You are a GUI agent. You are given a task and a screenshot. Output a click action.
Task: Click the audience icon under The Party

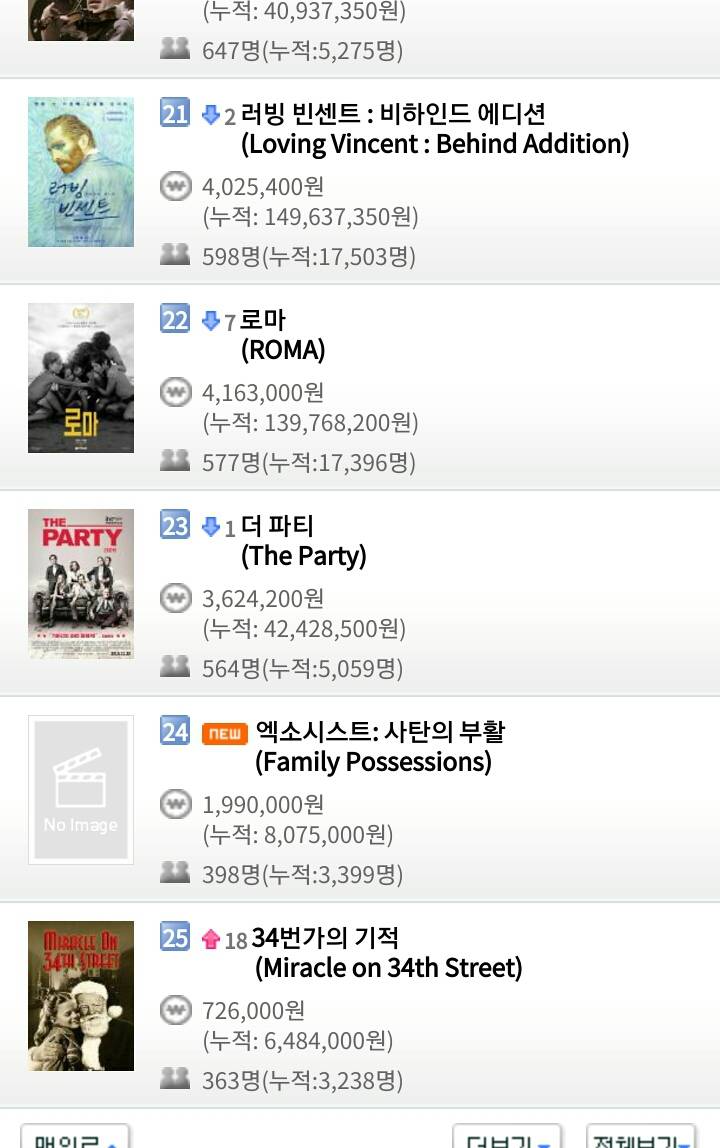pos(175,668)
